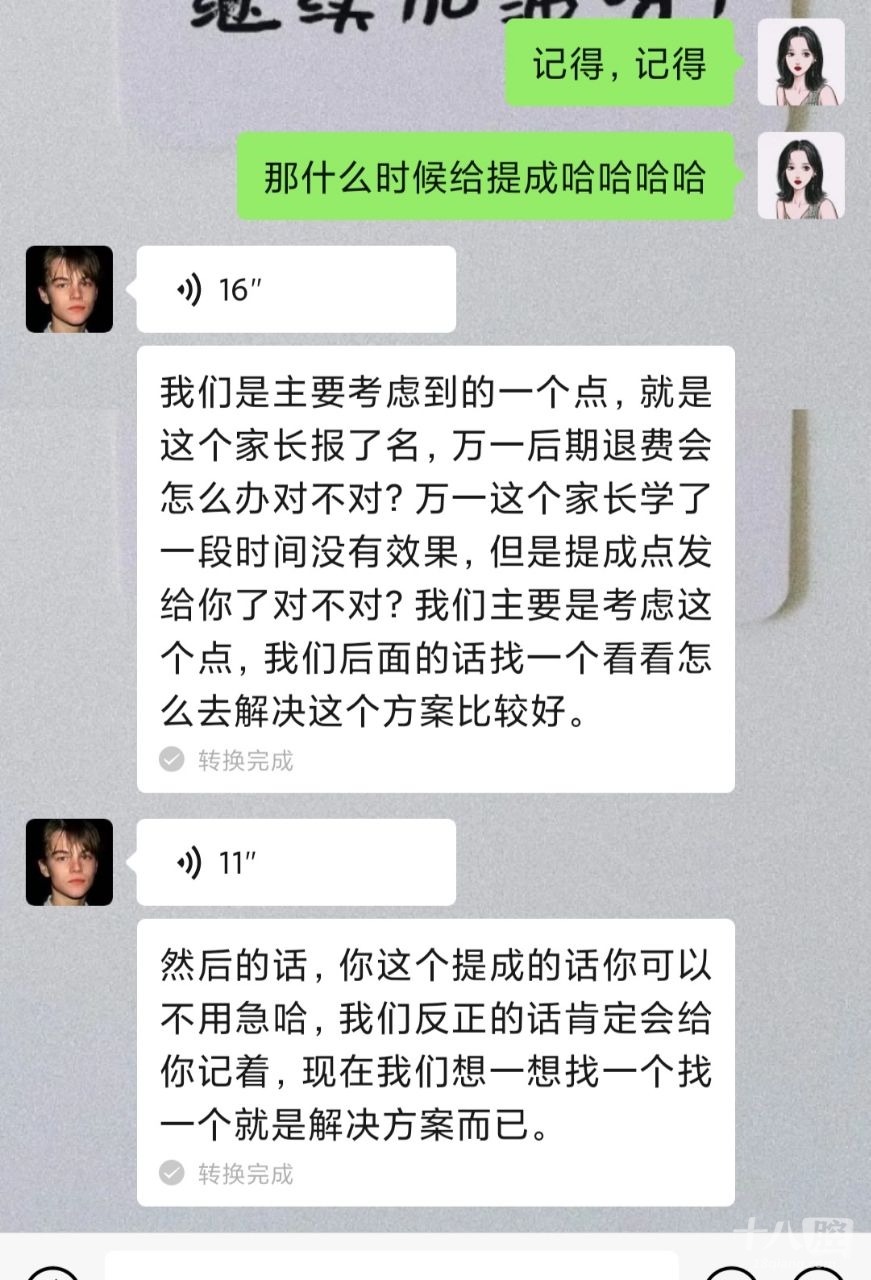Play the 11-second voice message
The height and width of the screenshot is (1280, 871).
pos(295,862)
